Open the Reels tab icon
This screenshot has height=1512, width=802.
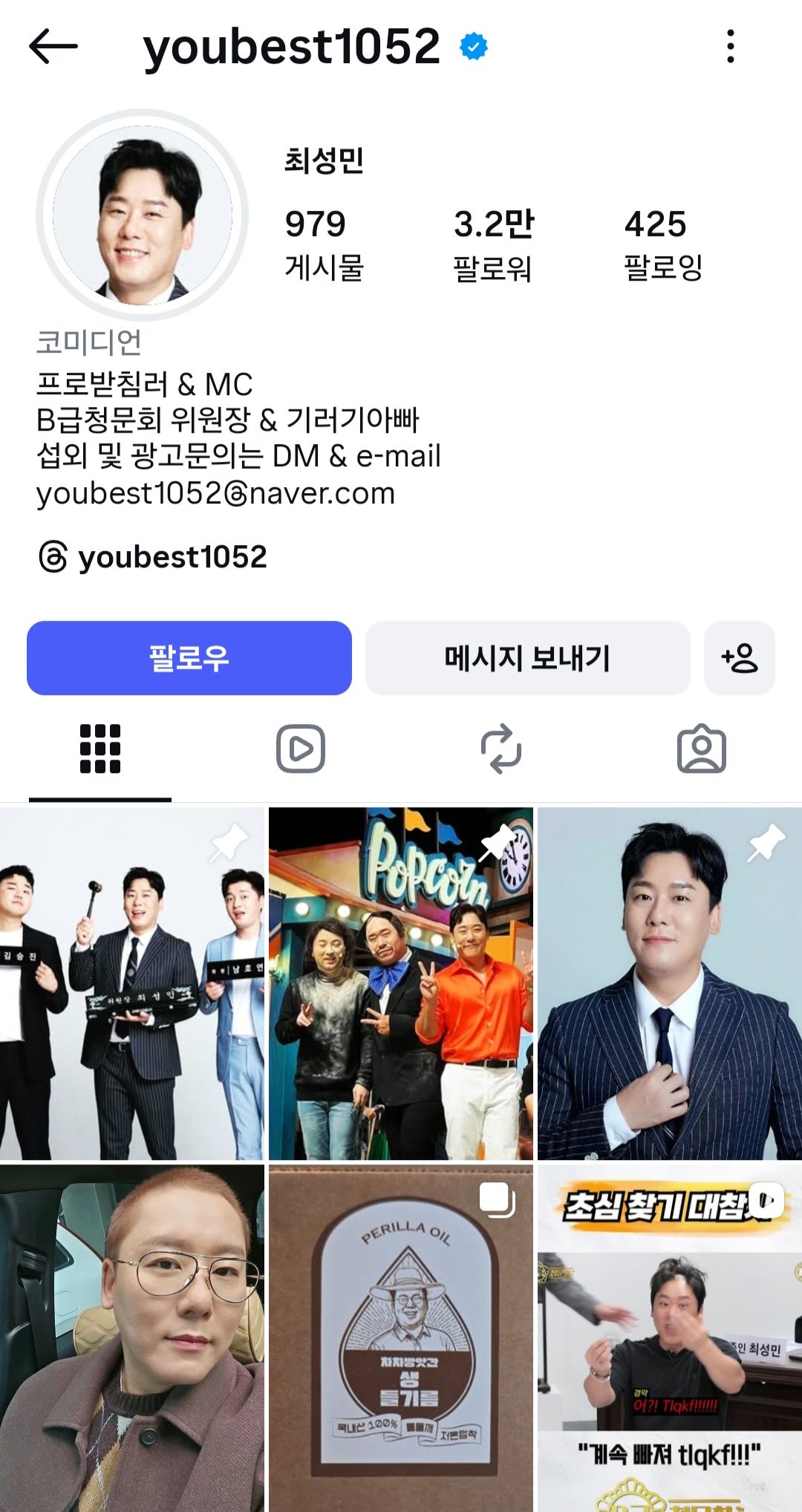click(300, 749)
